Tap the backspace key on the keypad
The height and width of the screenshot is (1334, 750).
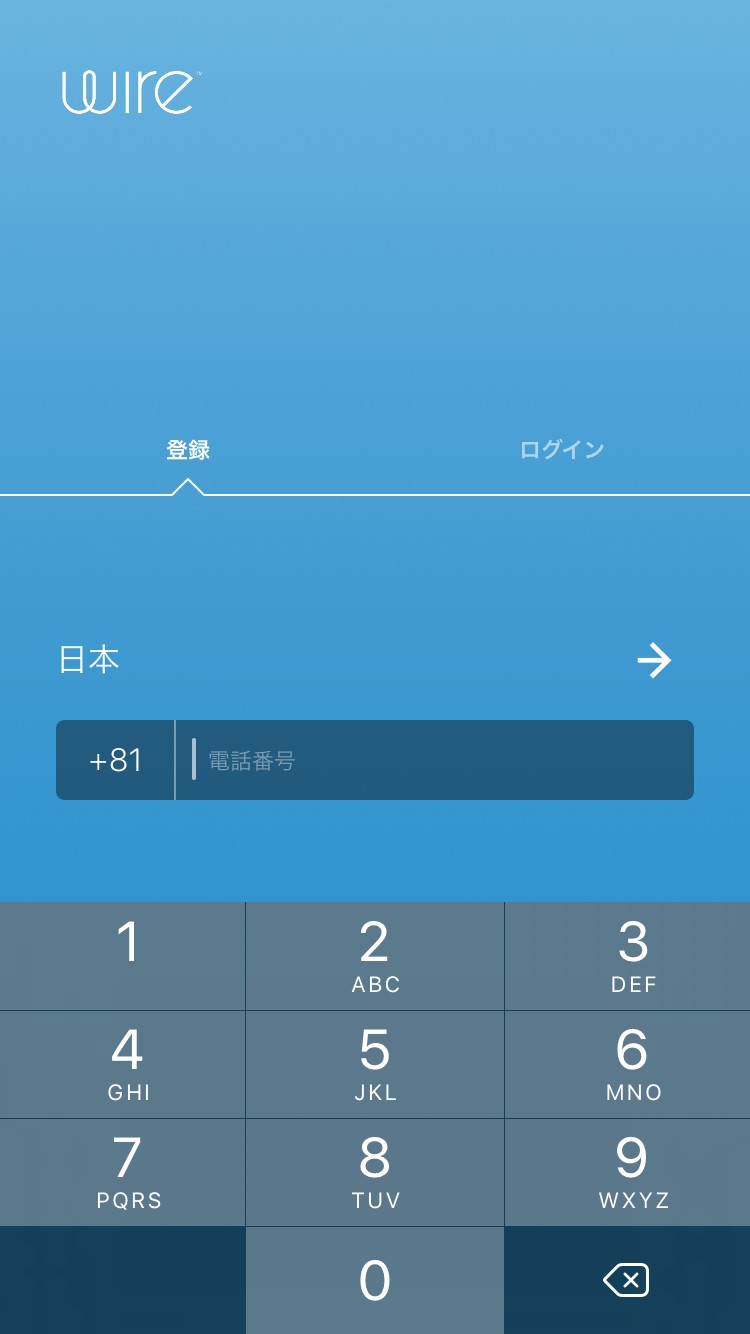point(626,1280)
